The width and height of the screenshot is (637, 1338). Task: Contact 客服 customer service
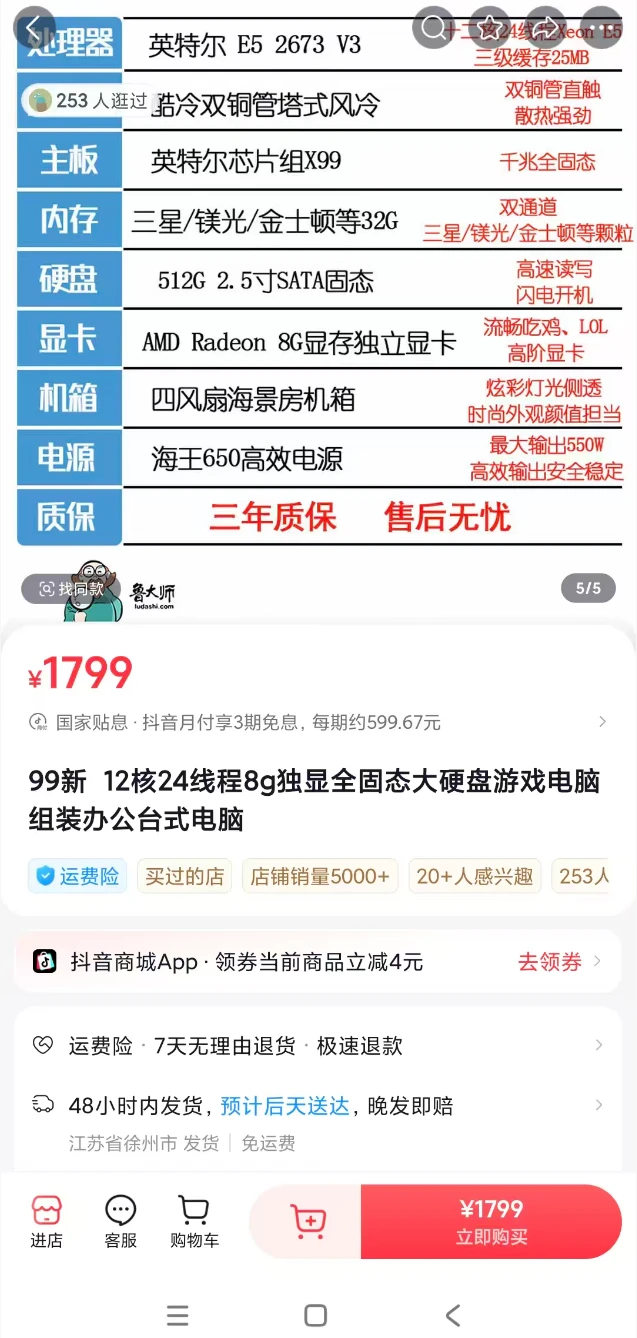pos(121,1221)
